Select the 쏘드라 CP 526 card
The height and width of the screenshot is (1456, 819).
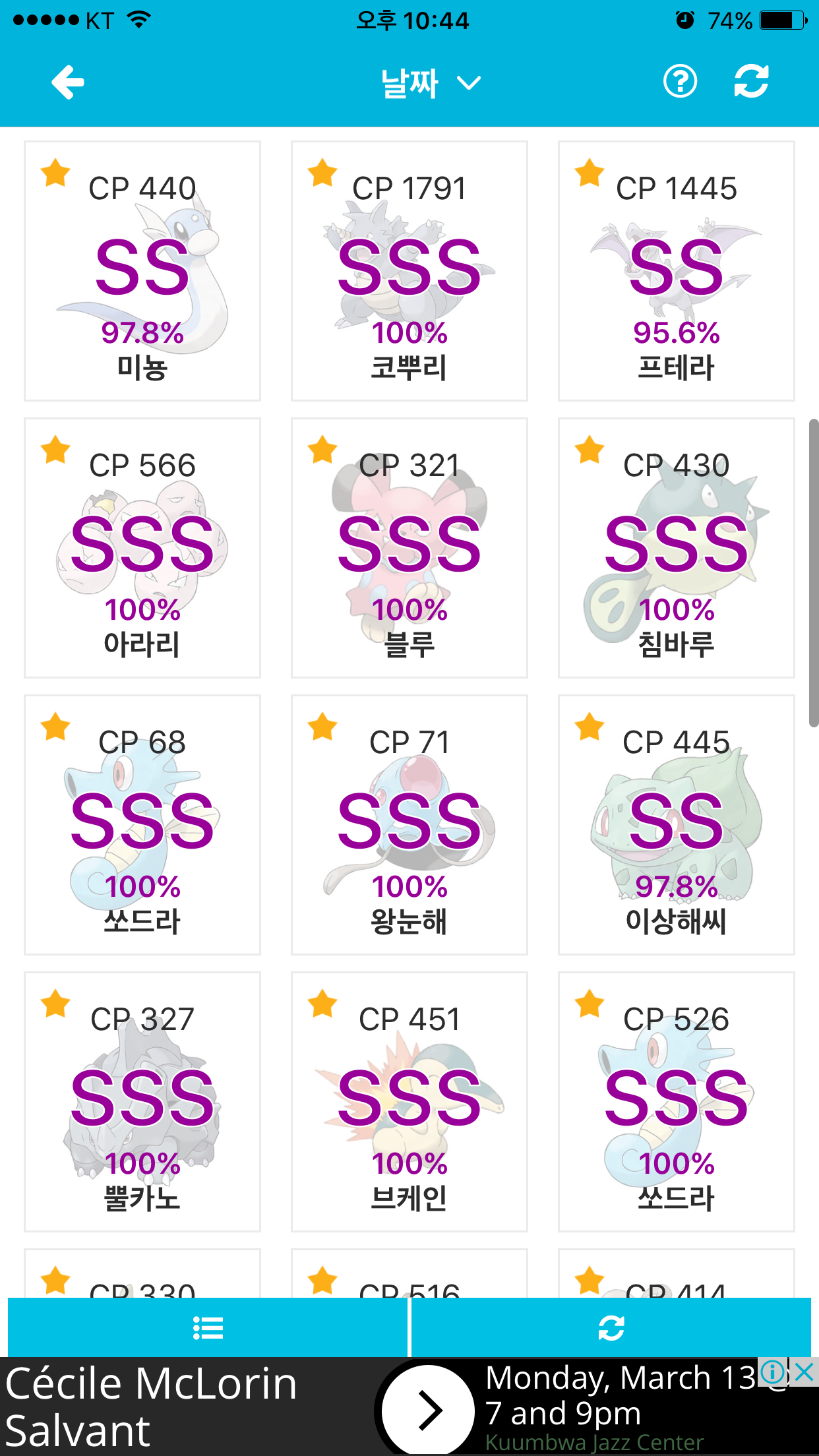(677, 1102)
